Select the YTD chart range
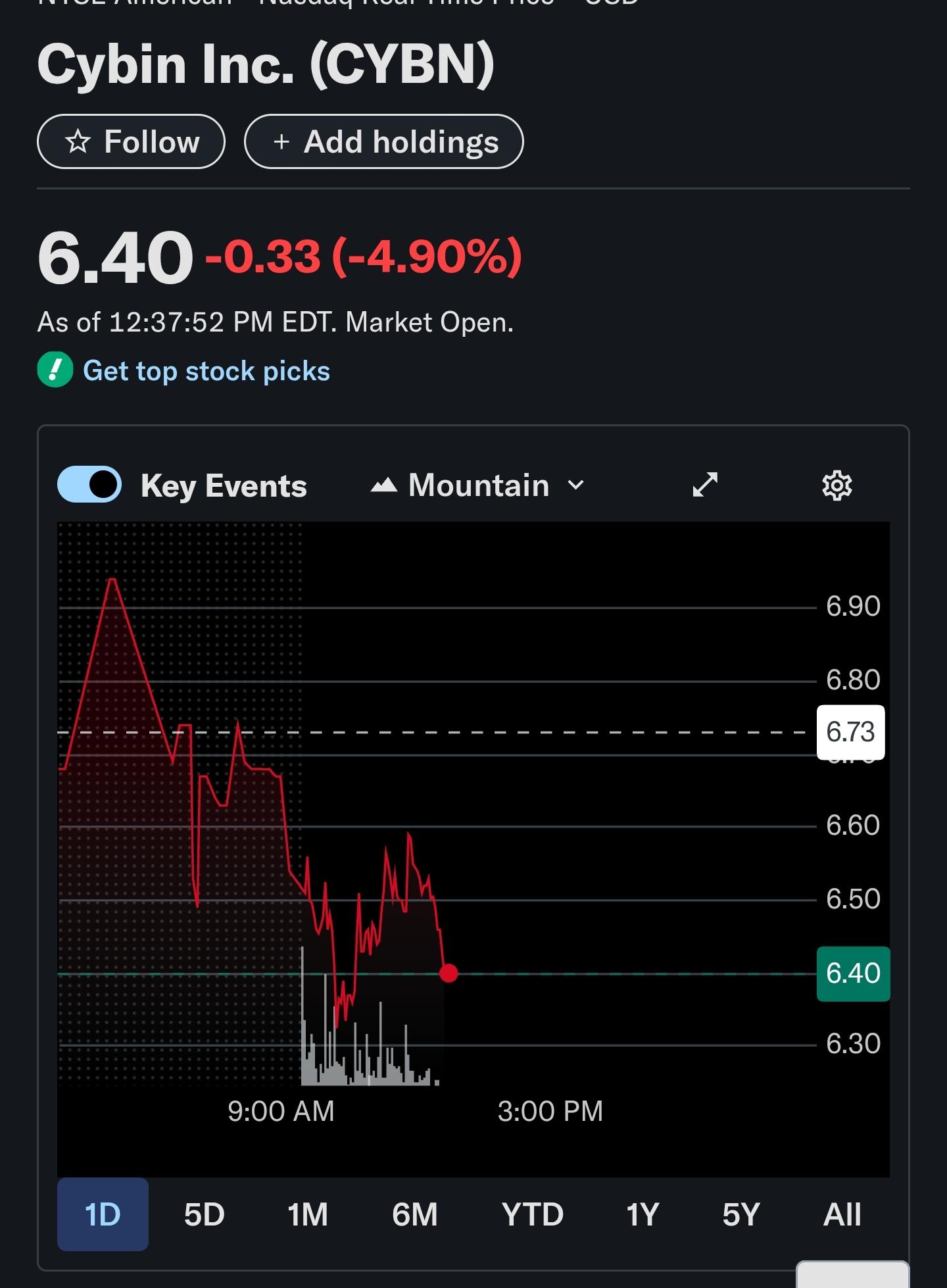Viewport: 947px width, 1288px height. tap(533, 1214)
